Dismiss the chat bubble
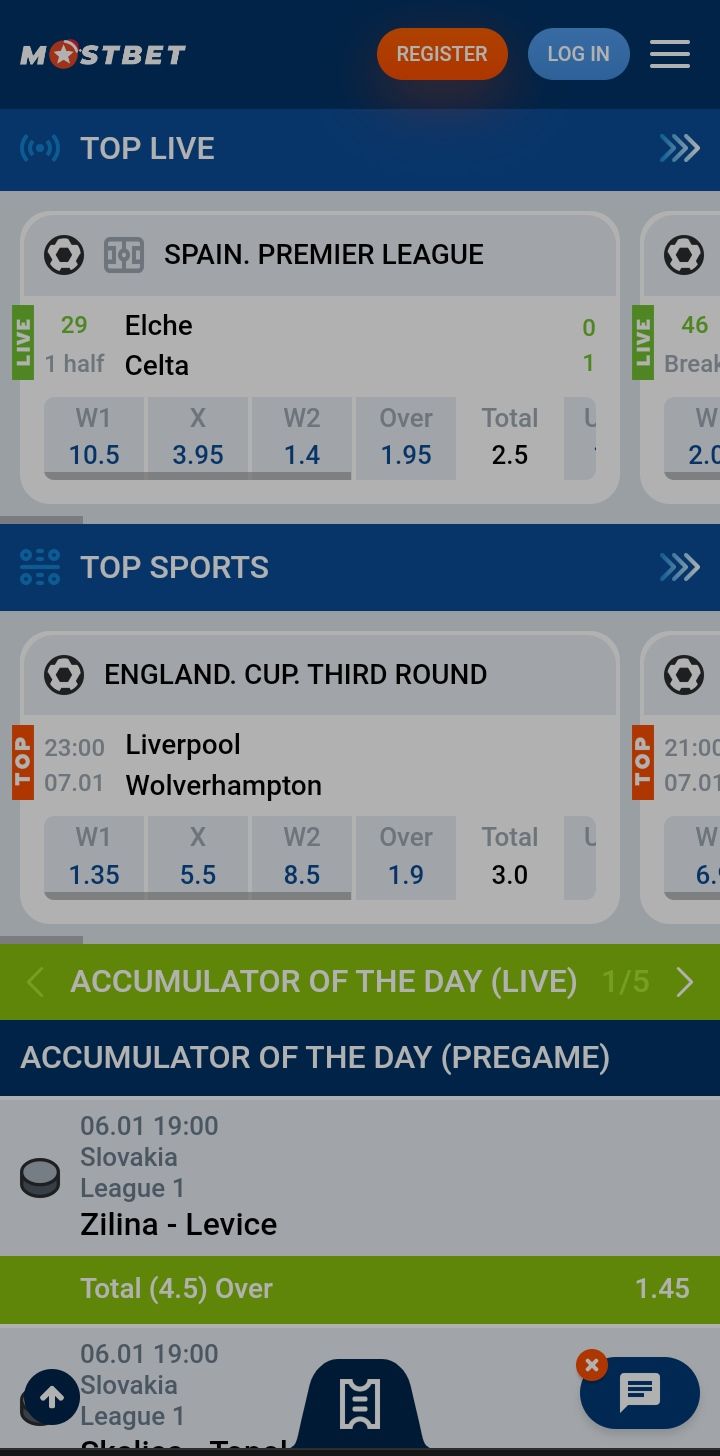This screenshot has height=1456, width=720. pos(592,1365)
